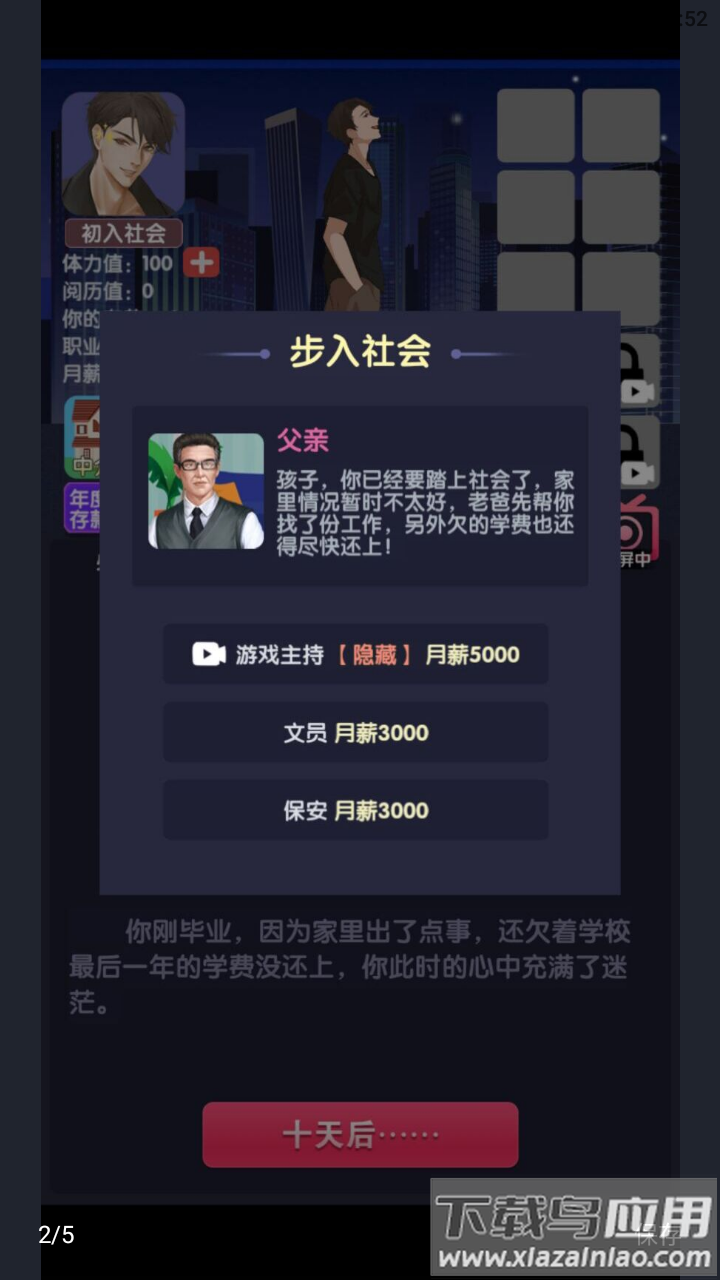The image size is (720, 1280).
Task: Choose the 文员 月薪3000 job
Action: coord(356,732)
